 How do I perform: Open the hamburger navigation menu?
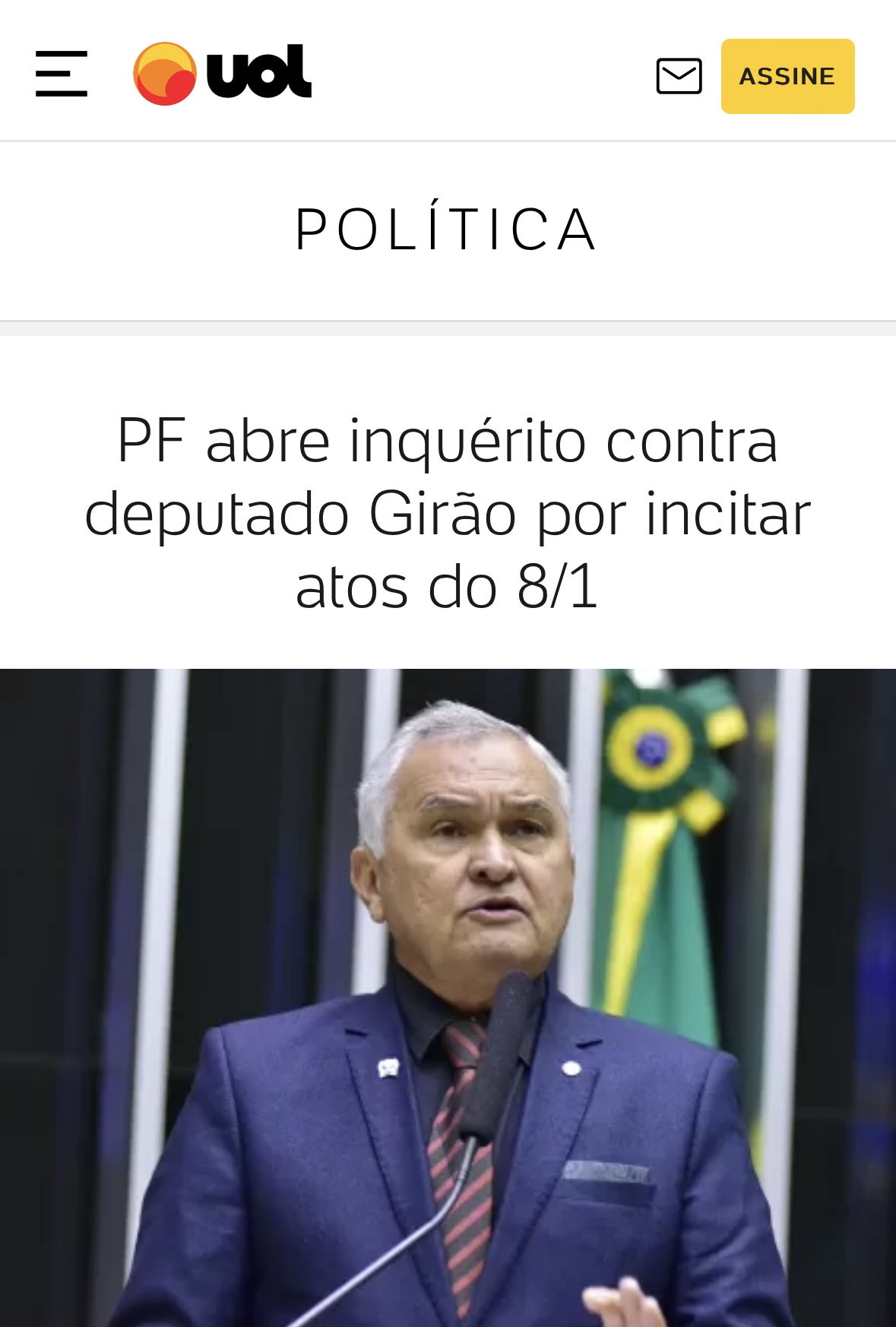coord(62,74)
